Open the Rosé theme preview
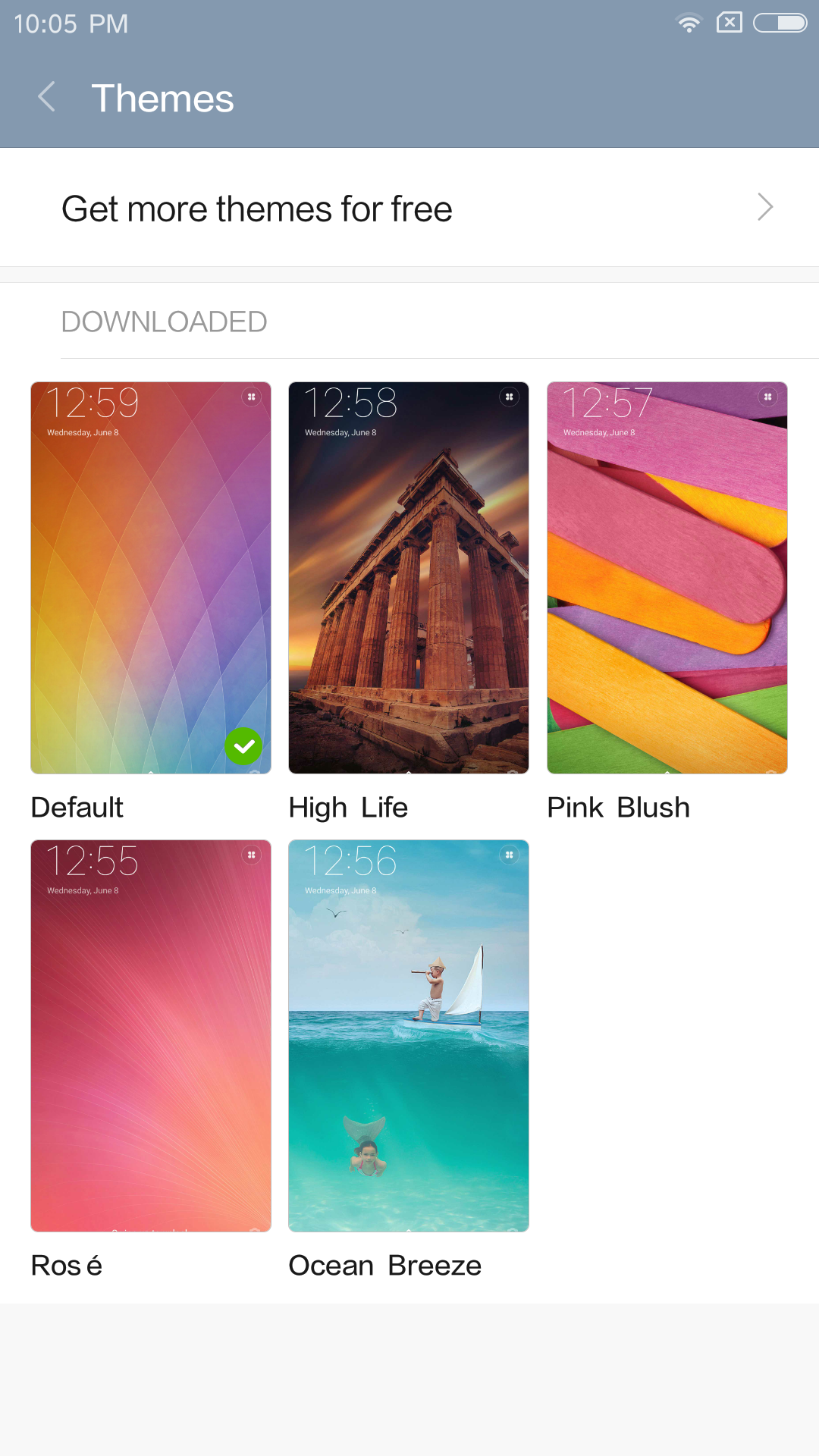This screenshot has width=819, height=1456. [151, 1036]
